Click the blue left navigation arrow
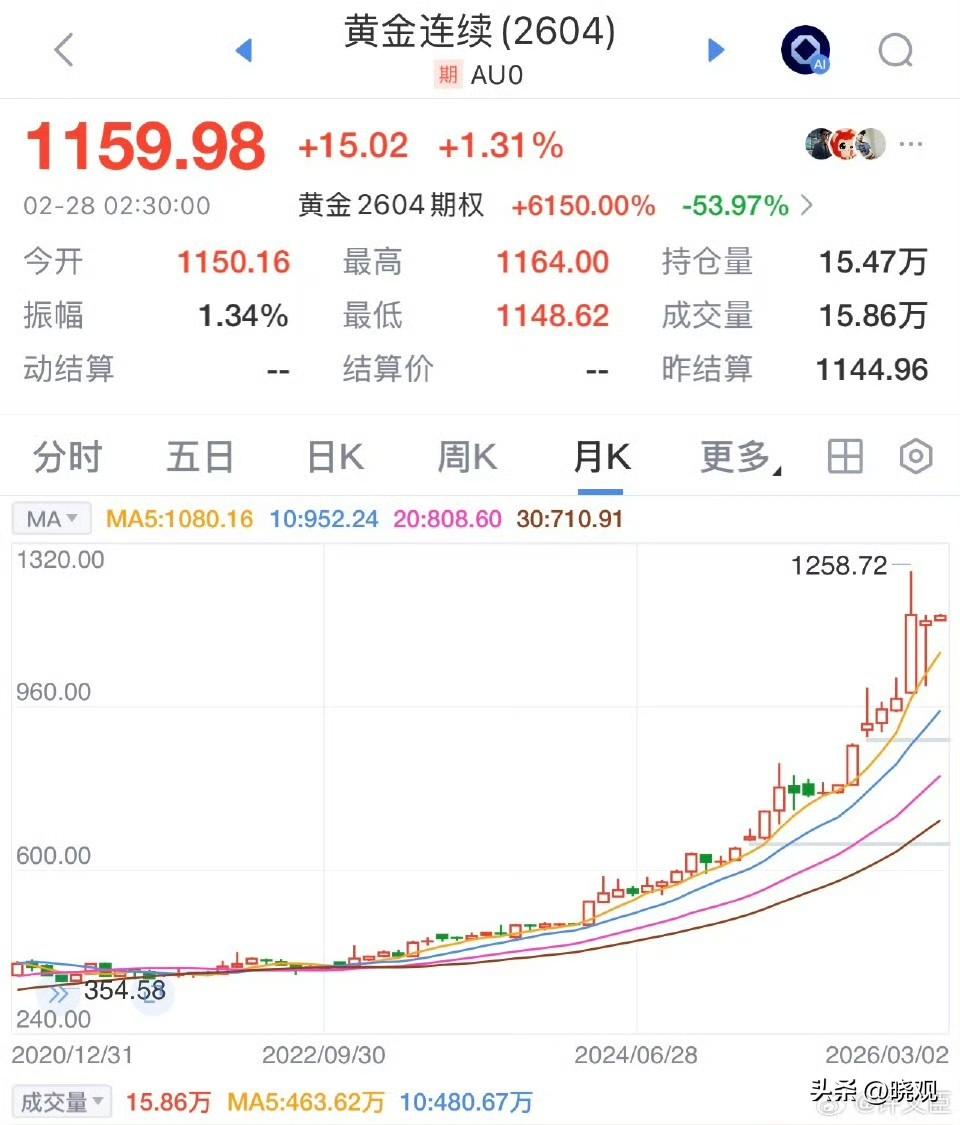960x1125 pixels. 243,50
